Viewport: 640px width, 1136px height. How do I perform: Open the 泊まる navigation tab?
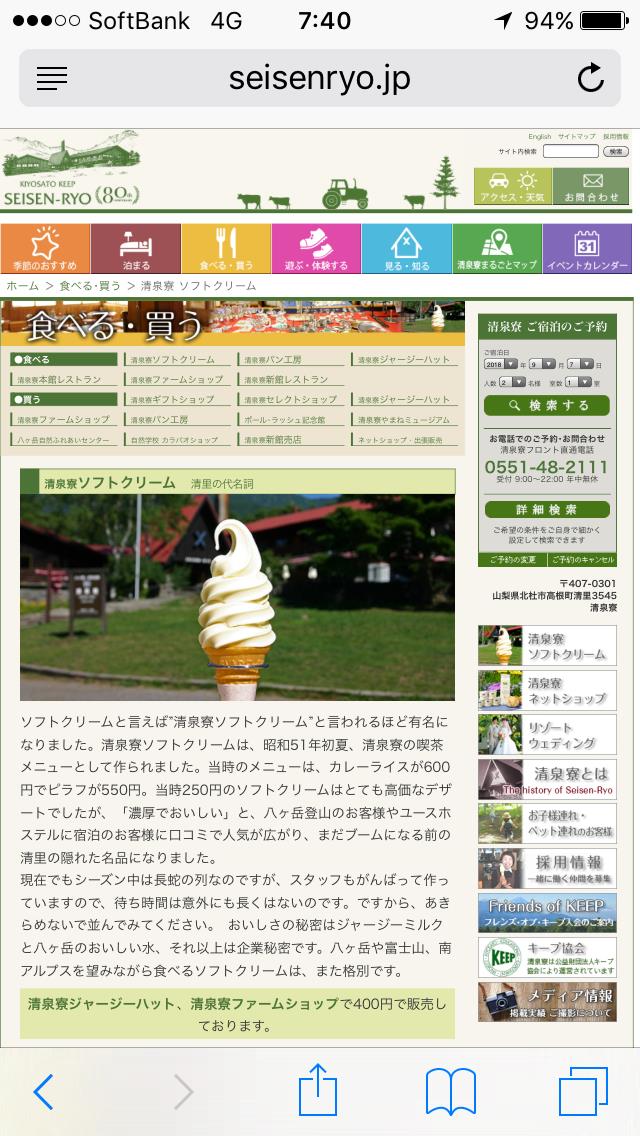tap(136, 249)
